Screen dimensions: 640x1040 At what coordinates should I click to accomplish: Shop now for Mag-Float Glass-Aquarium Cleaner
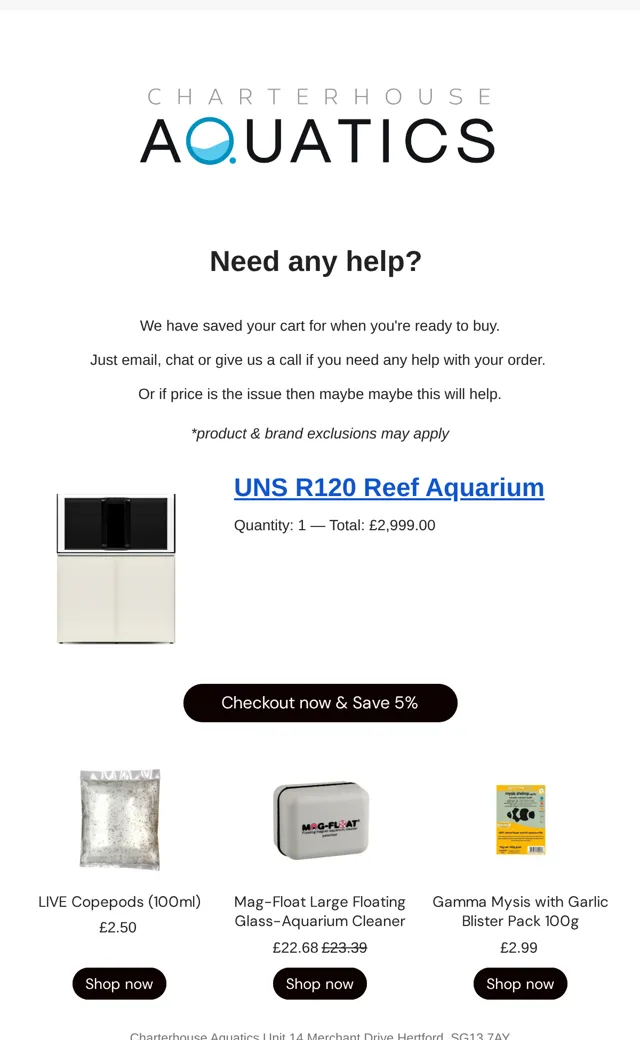320,984
